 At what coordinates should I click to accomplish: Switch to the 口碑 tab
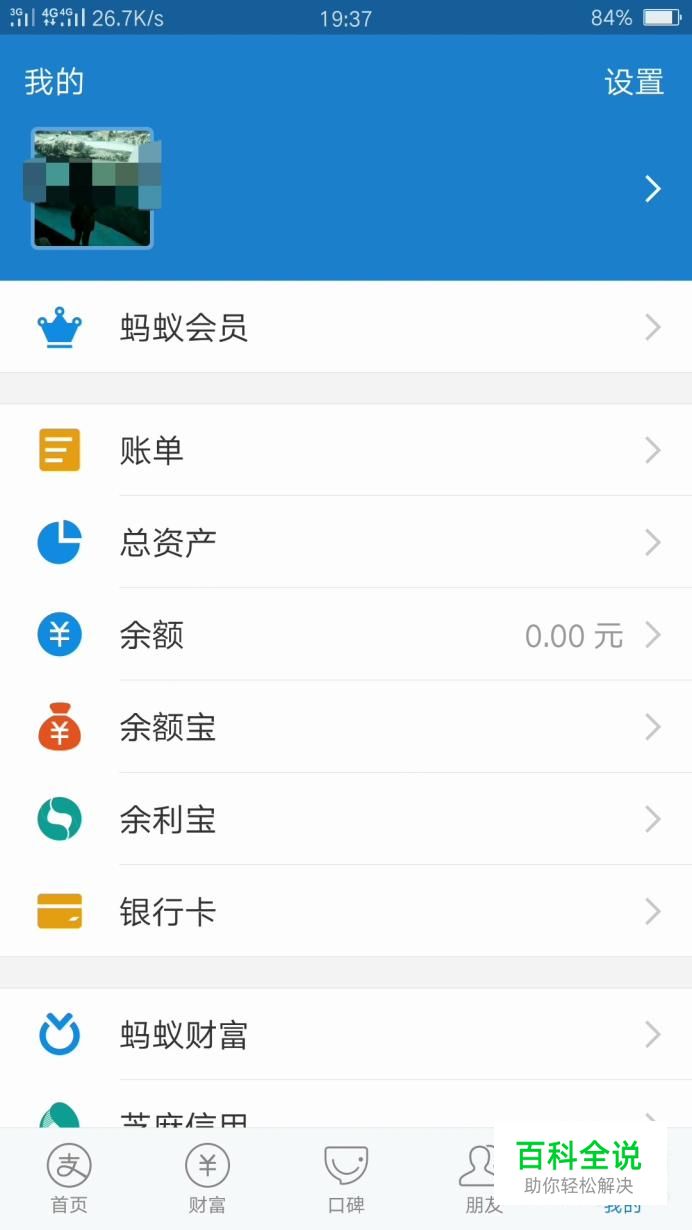(346, 1178)
